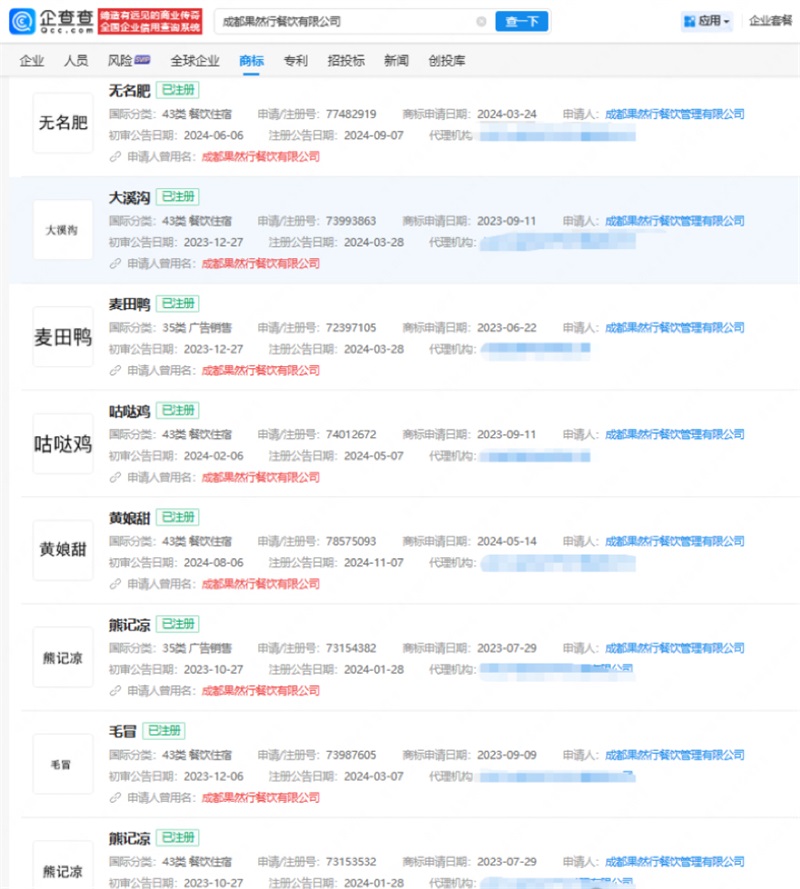This screenshot has height=889, width=800.
Task: Switch to the 专利 tab
Action: (x=295, y=60)
